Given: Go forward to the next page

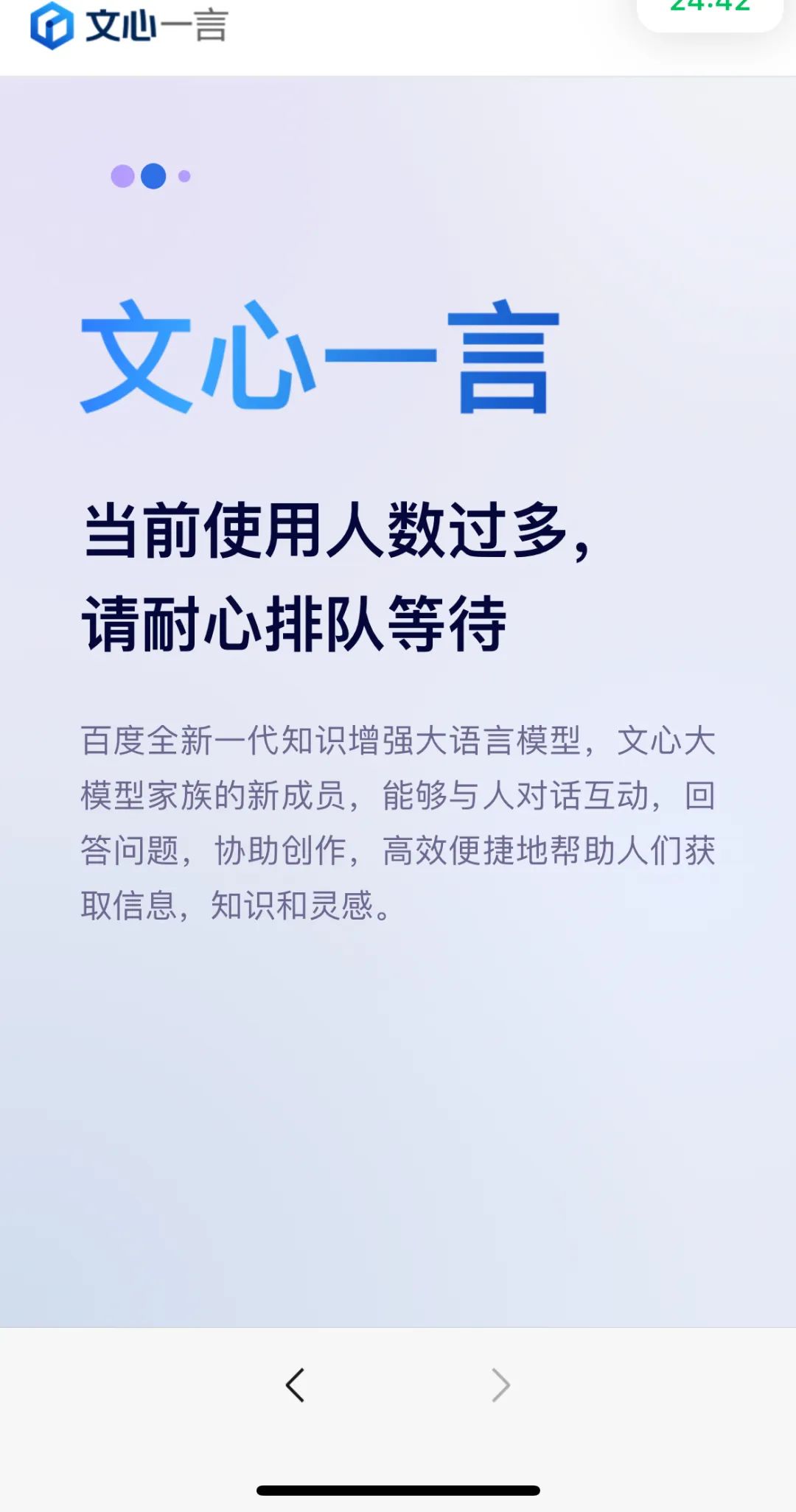Looking at the screenshot, I should click(x=500, y=1385).
